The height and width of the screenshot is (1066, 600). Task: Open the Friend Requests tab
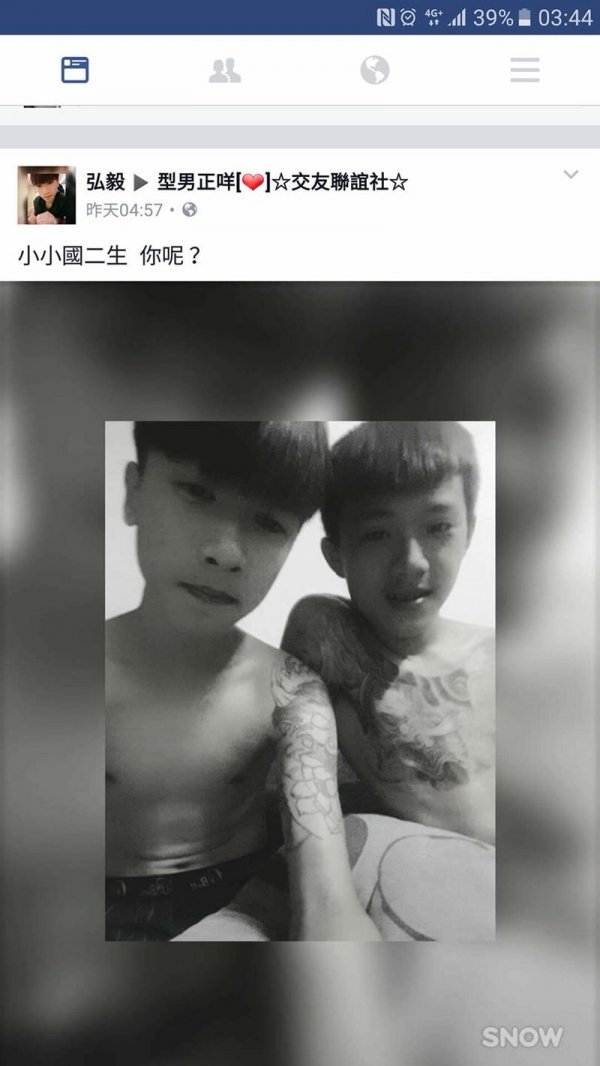tap(225, 70)
